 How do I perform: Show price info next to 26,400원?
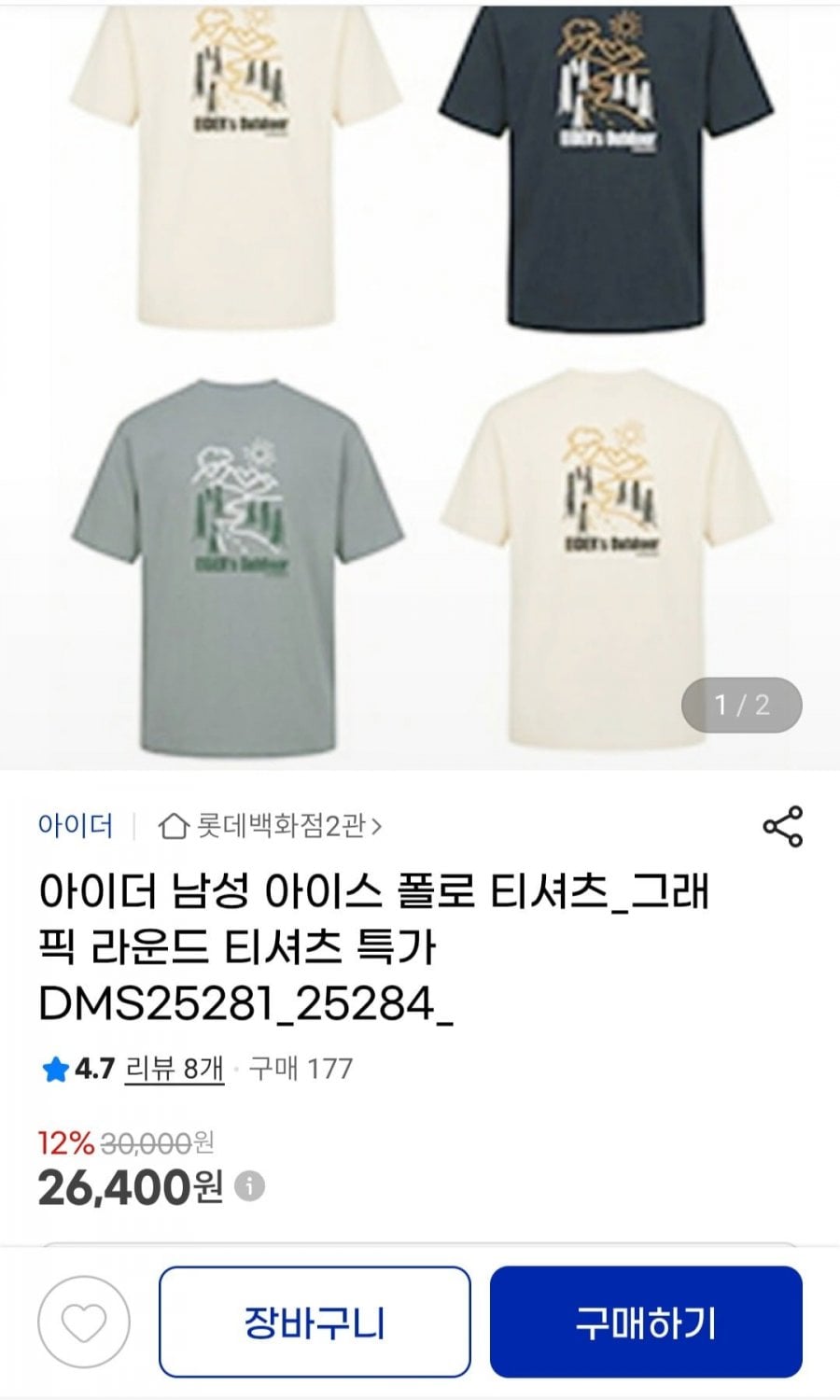point(249,1186)
